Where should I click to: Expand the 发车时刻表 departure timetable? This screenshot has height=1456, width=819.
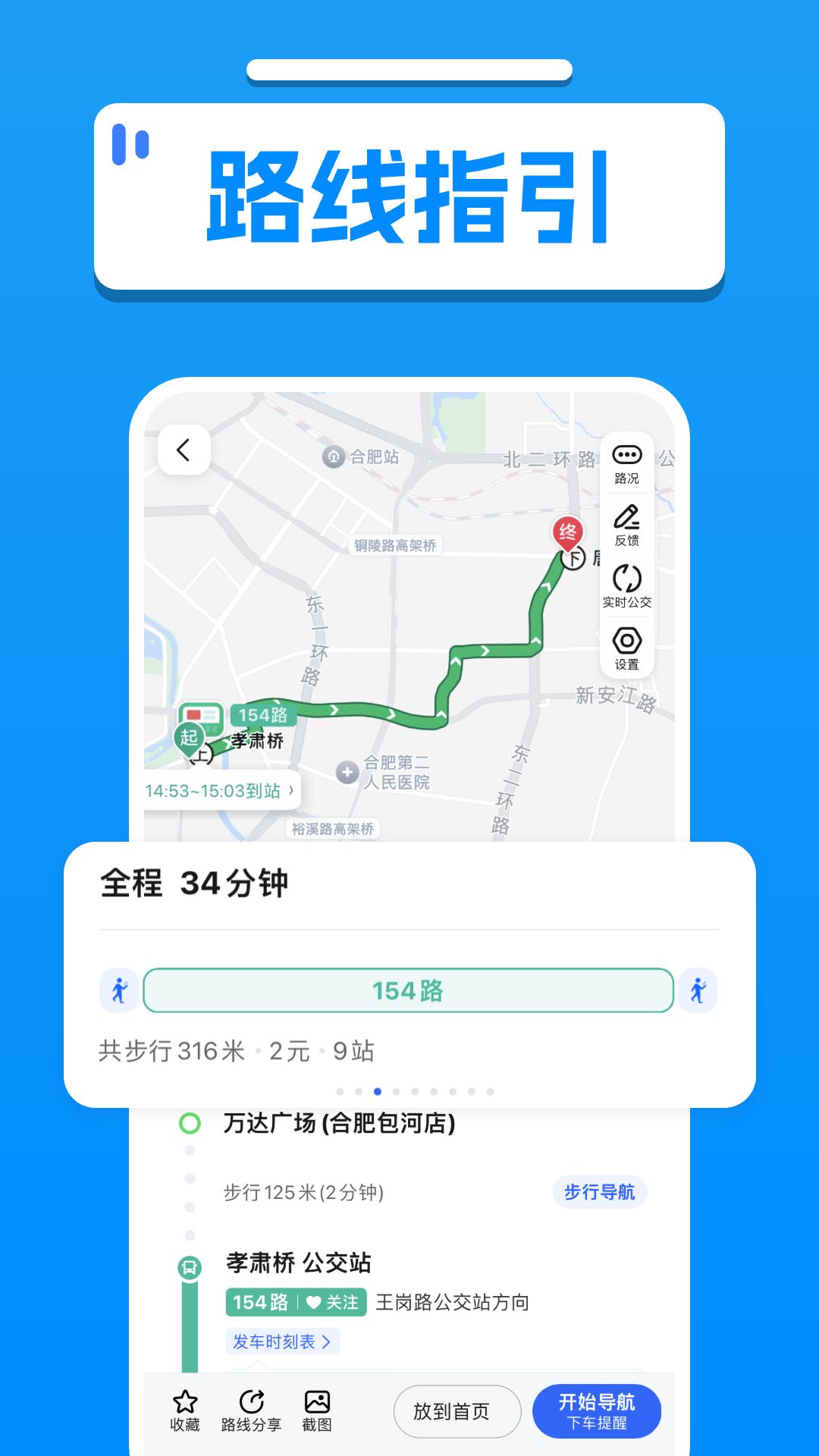(284, 1341)
